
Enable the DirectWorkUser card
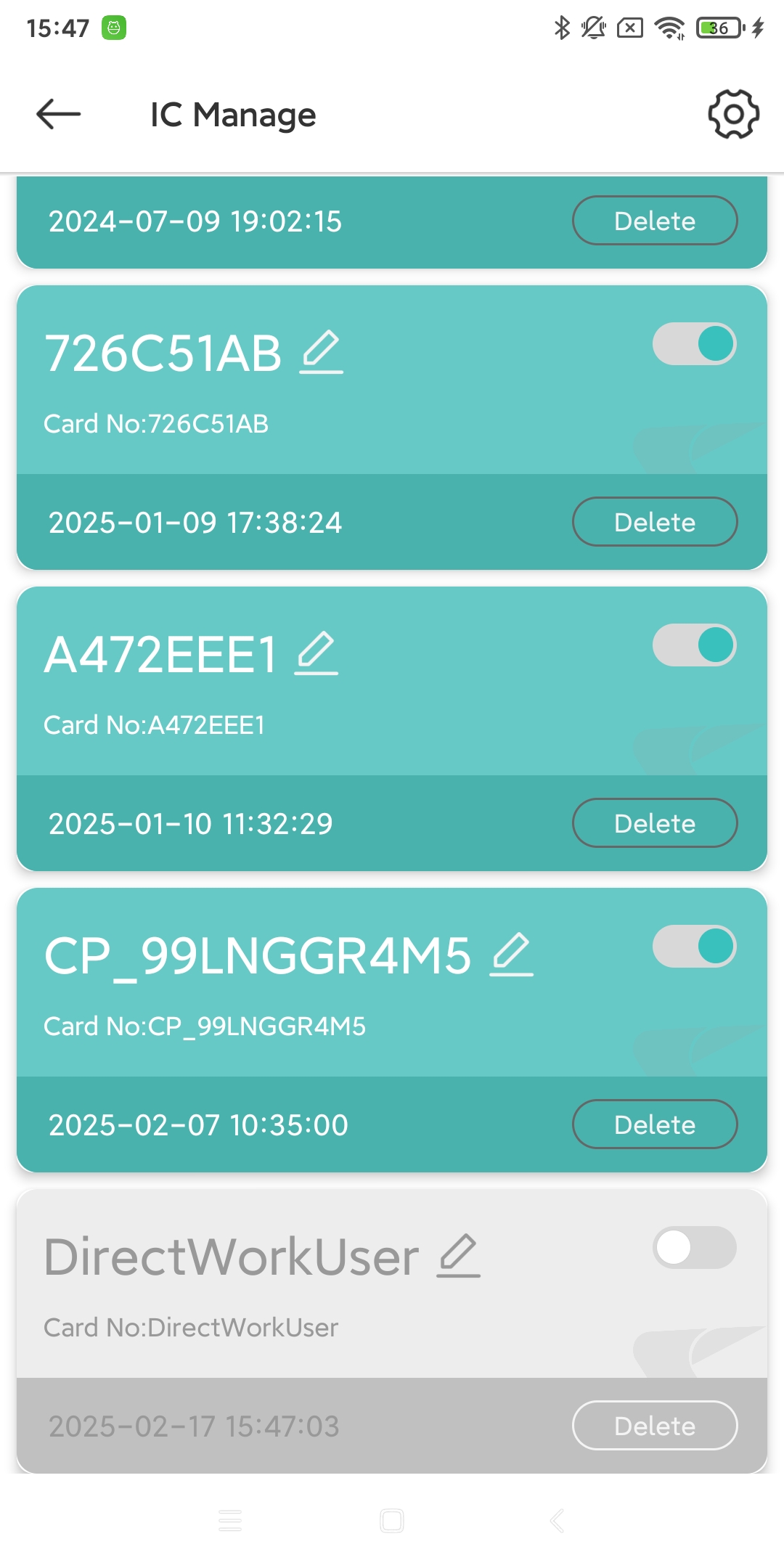[694, 1248]
